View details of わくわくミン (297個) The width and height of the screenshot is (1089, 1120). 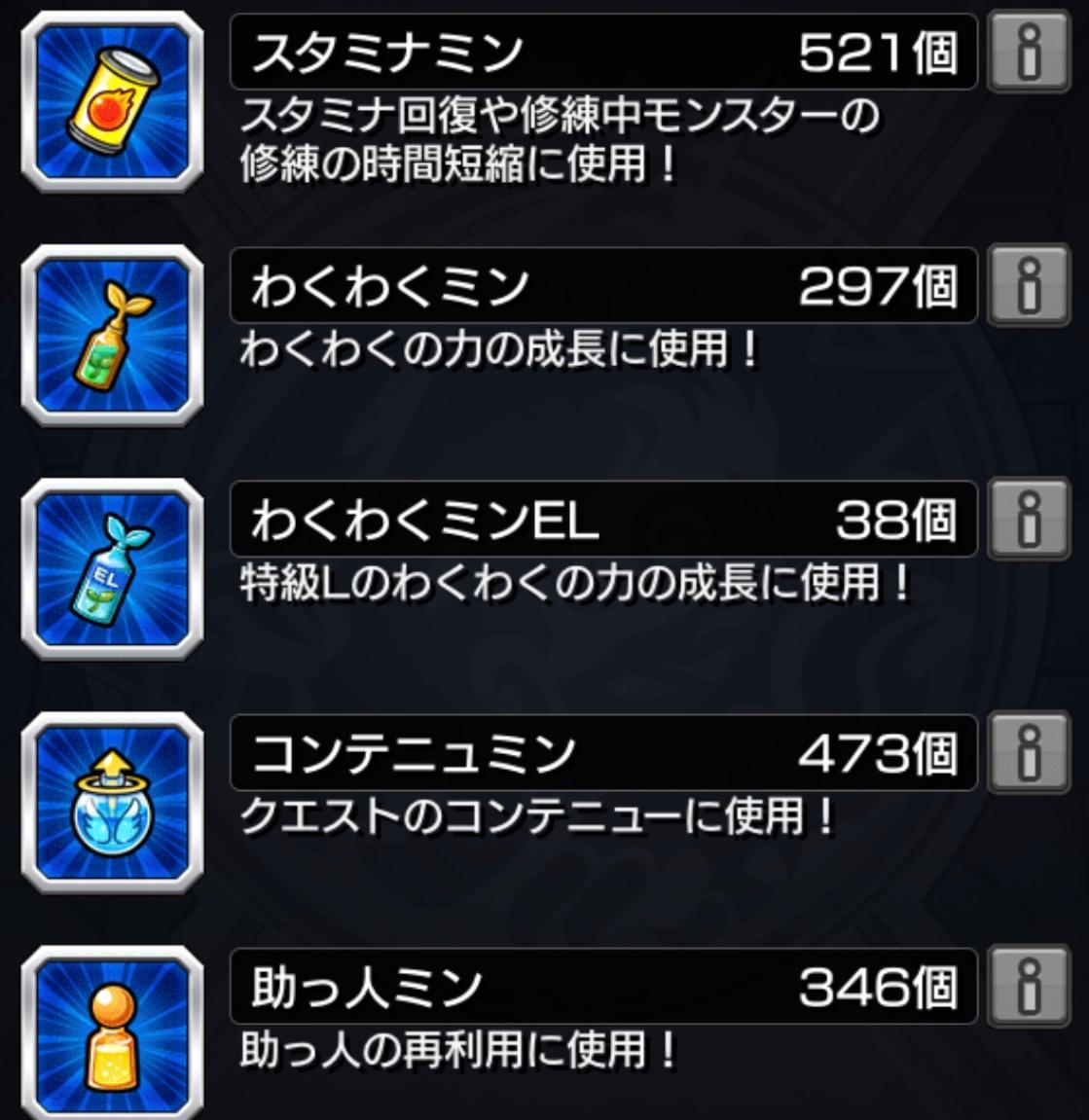click(x=1029, y=286)
